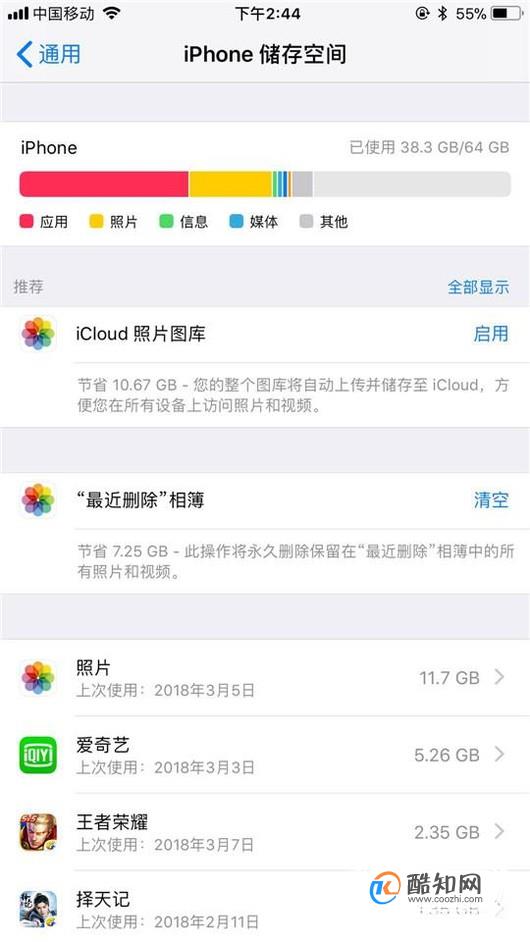Tap 全部显示 to show all recommendations
This screenshot has width=530, height=942.
pos(478,287)
